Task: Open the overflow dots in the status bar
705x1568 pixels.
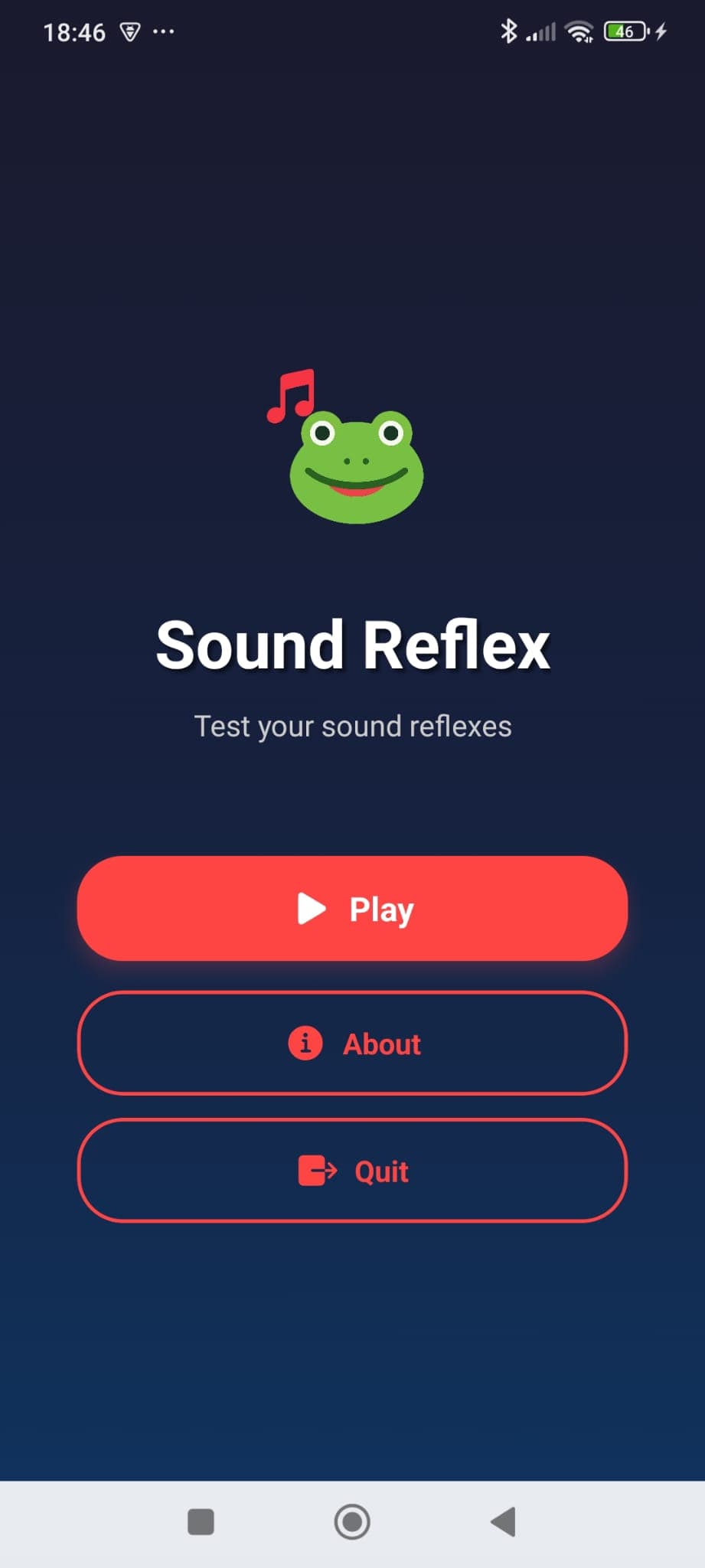Action: (x=165, y=32)
